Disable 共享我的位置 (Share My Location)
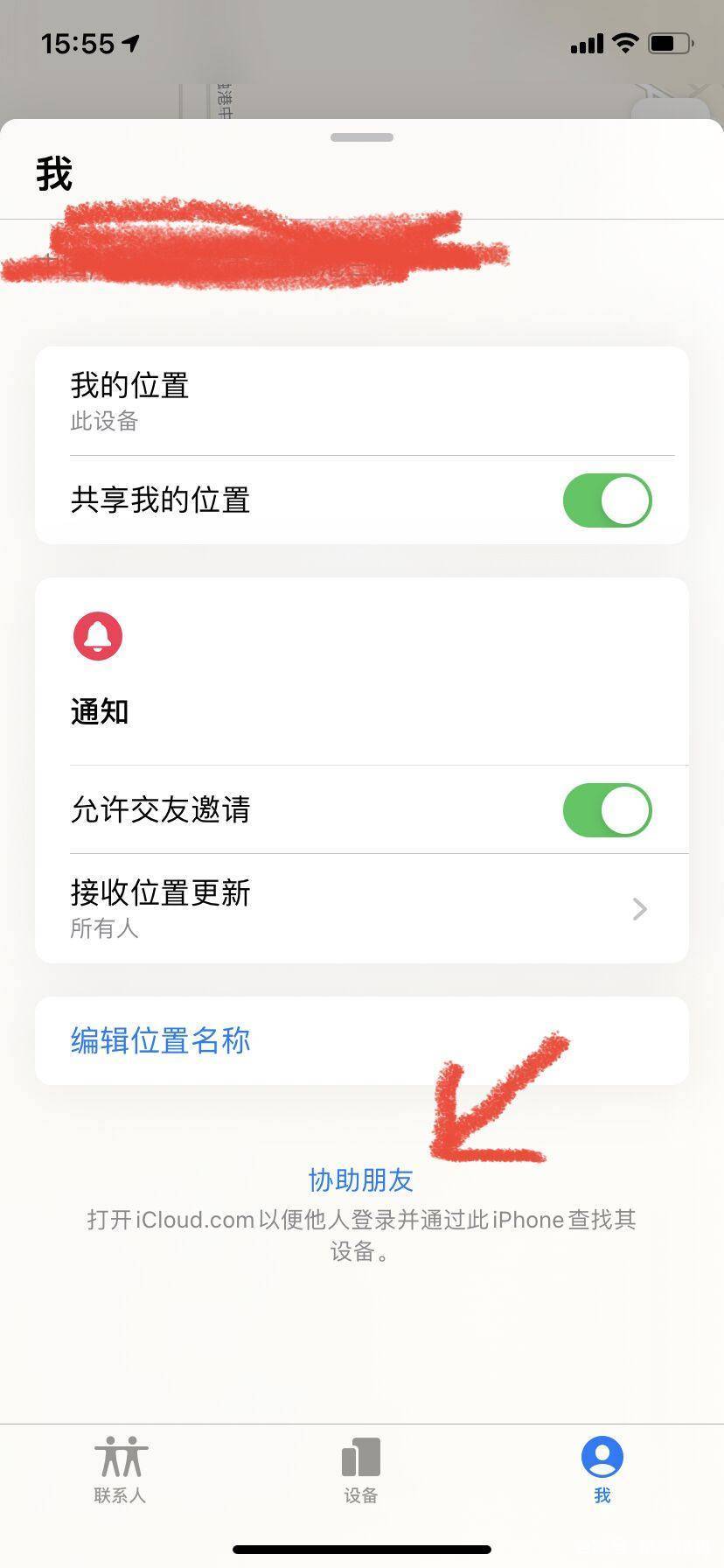This screenshot has width=724, height=1568. point(607,500)
